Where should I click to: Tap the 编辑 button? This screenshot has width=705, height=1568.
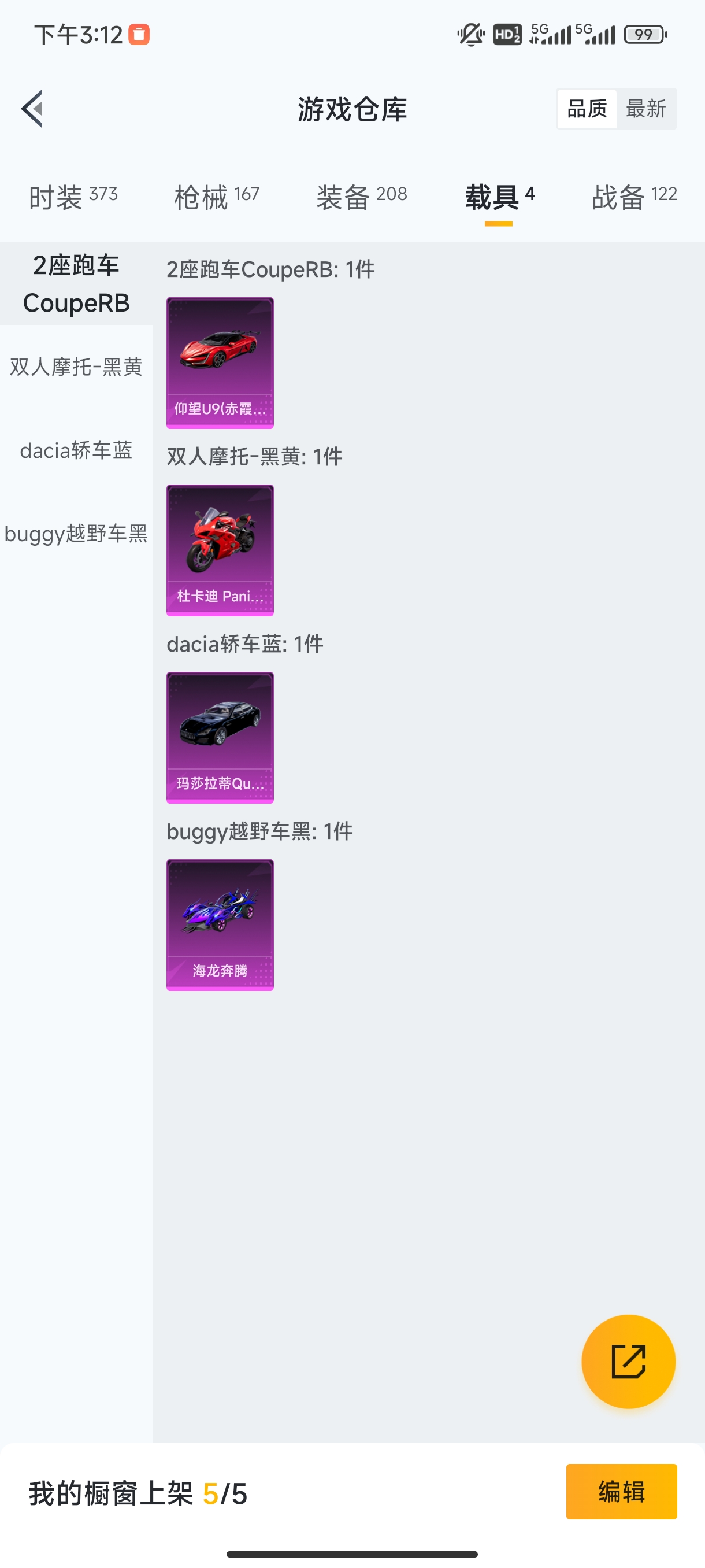(621, 1491)
